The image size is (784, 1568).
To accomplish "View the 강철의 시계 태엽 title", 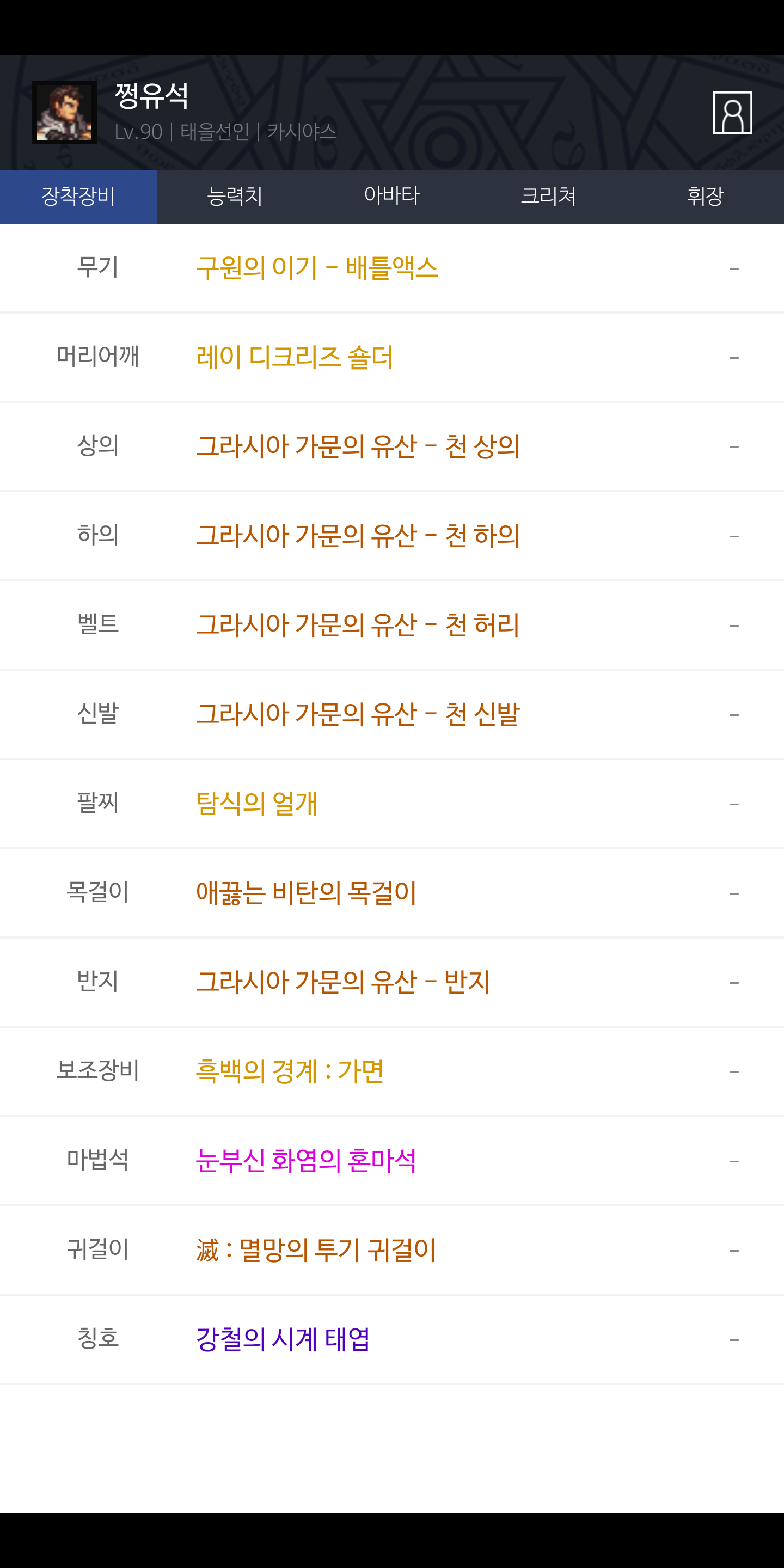I will [392, 1339].
